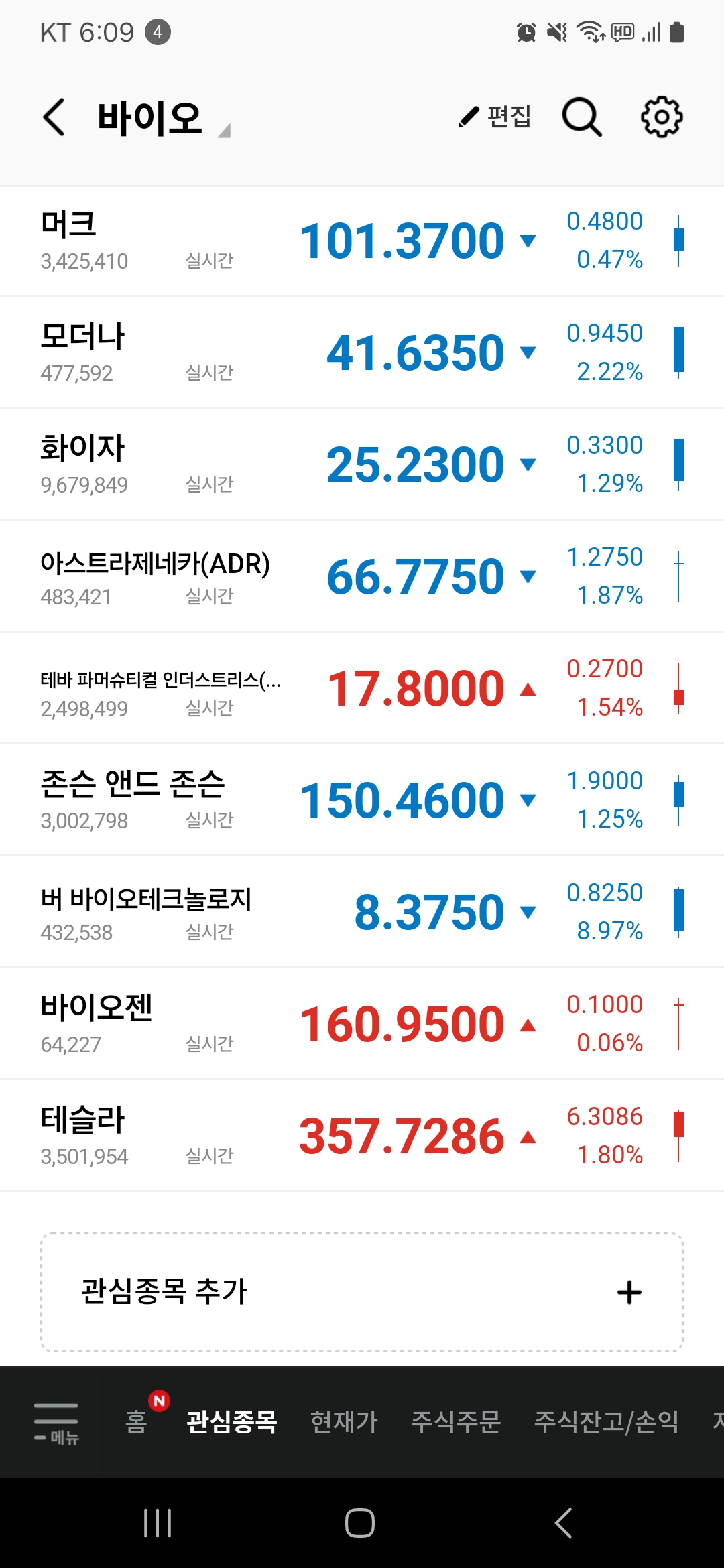Go back with the top-left arrow
This screenshot has height=1568, width=724.
(54, 117)
